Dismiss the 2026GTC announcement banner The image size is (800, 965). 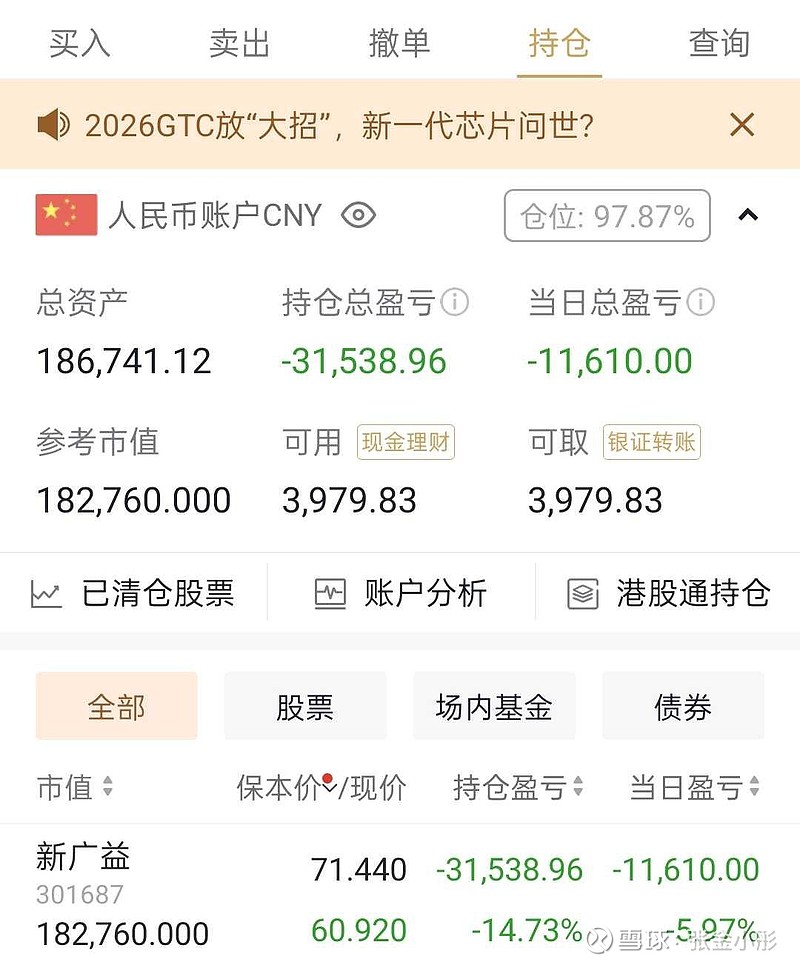click(x=742, y=124)
